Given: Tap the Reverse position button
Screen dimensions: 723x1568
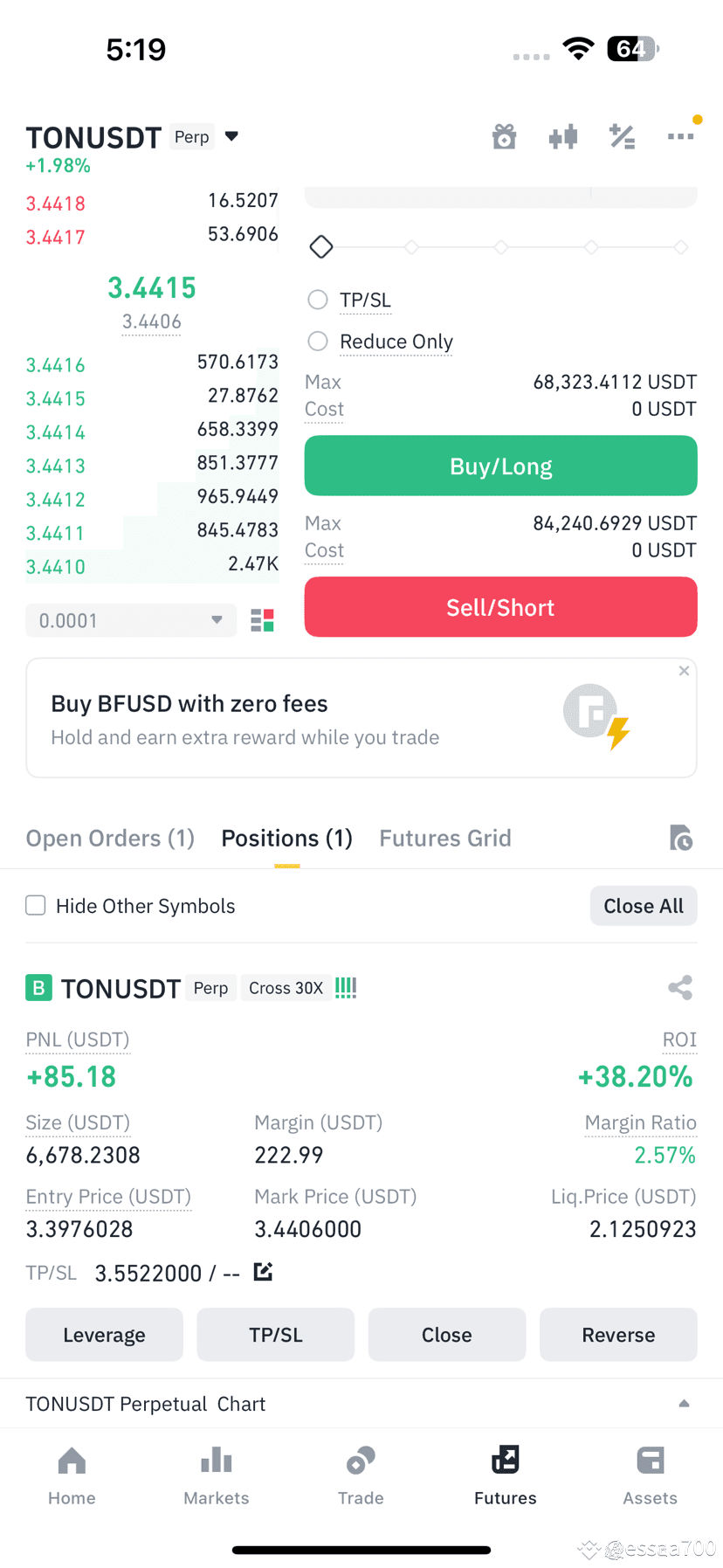Looking at the screenshot, I should tap(618, 1335).
